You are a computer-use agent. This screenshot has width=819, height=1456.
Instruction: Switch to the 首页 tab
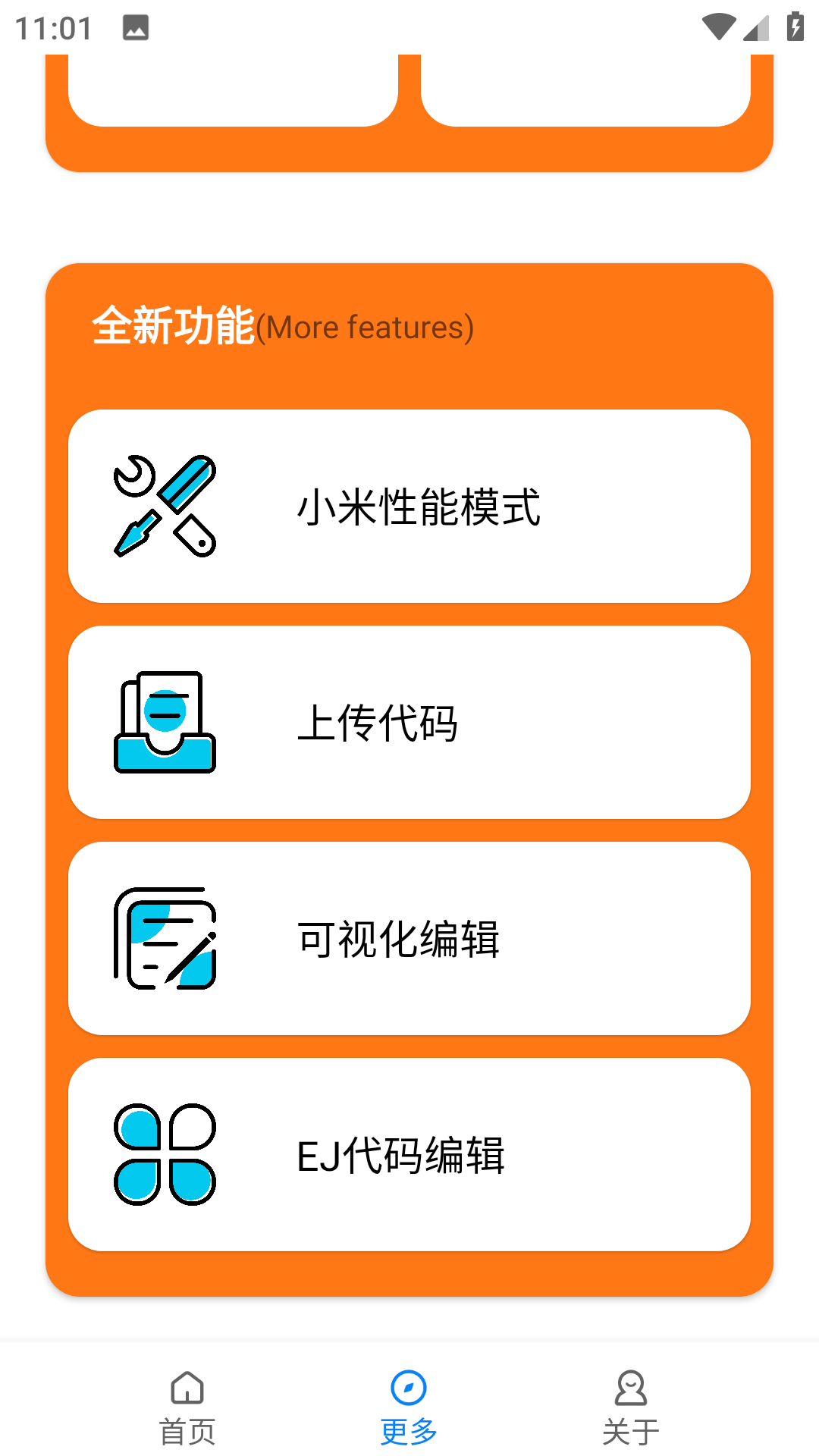coord(186,1410)
